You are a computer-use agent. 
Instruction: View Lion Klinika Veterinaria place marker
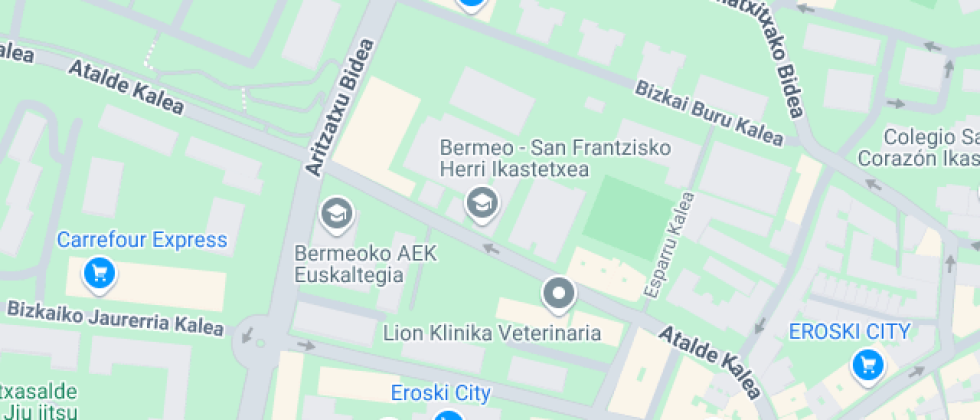coord(558,295)
